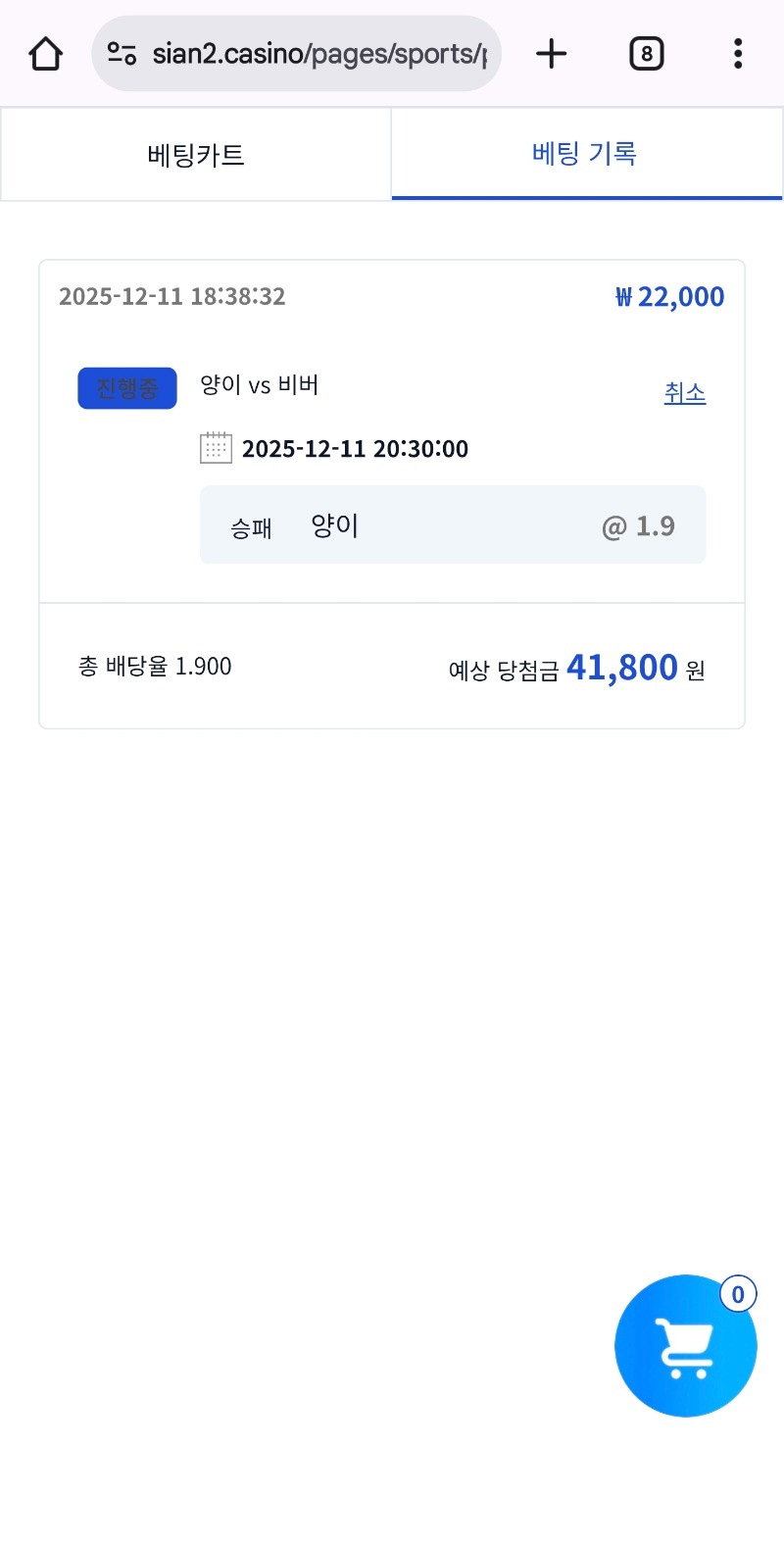This screenshot has height=1547, width=784.
Task: Switch to the 베팅카트 tab
Action: 195,154
